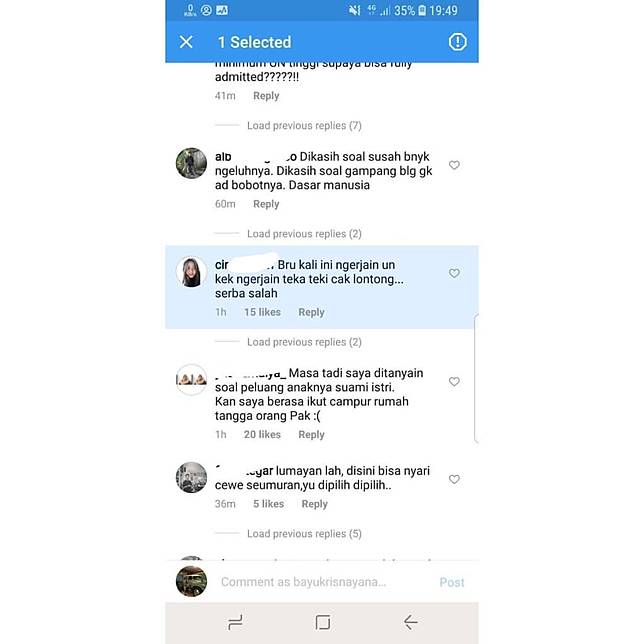The width and height of the screenshot is (644, 644).
Task: Reply to the 'Dikasih soal susah' comment
Action: pos(266,204)
